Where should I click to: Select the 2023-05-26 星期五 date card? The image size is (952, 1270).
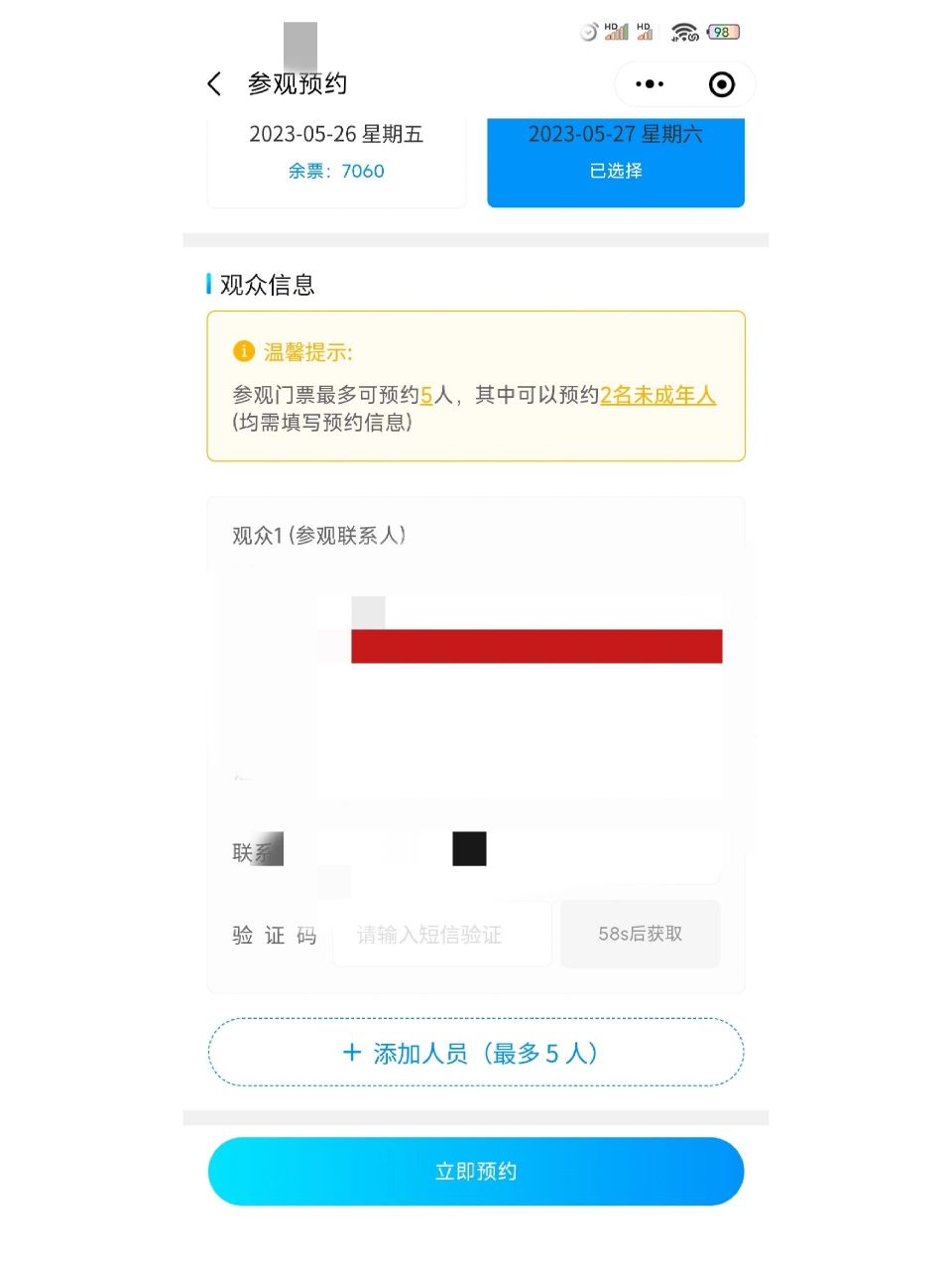[x=336, y=159]
